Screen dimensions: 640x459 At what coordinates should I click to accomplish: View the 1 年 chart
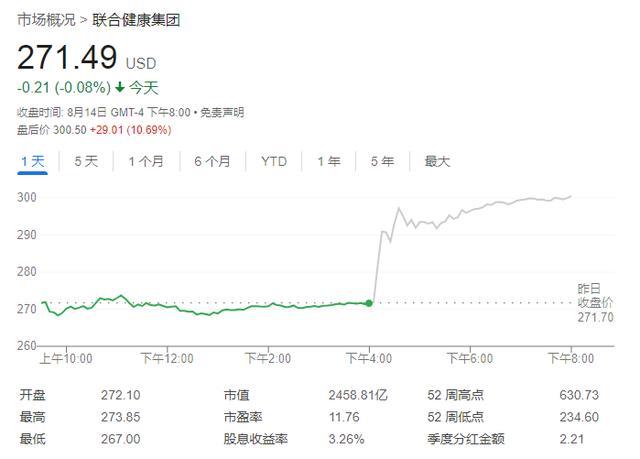tap(328, 161)
